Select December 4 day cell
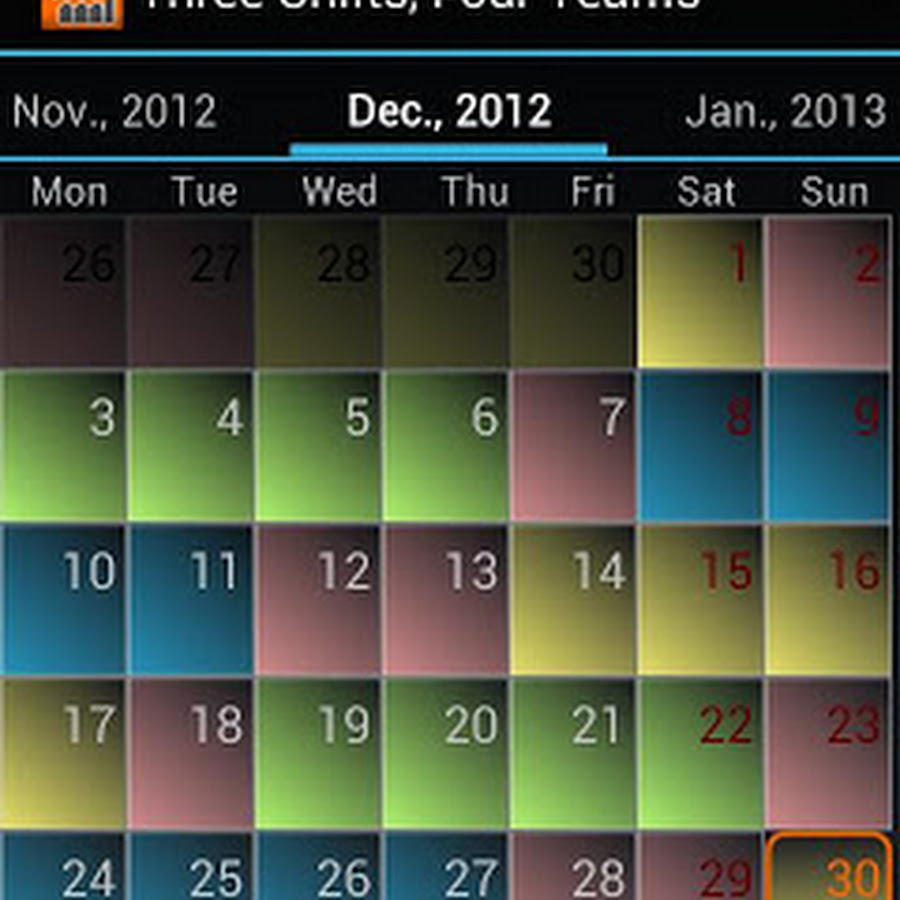This screenshot has height=900, width=900. [x=190, y=446]
